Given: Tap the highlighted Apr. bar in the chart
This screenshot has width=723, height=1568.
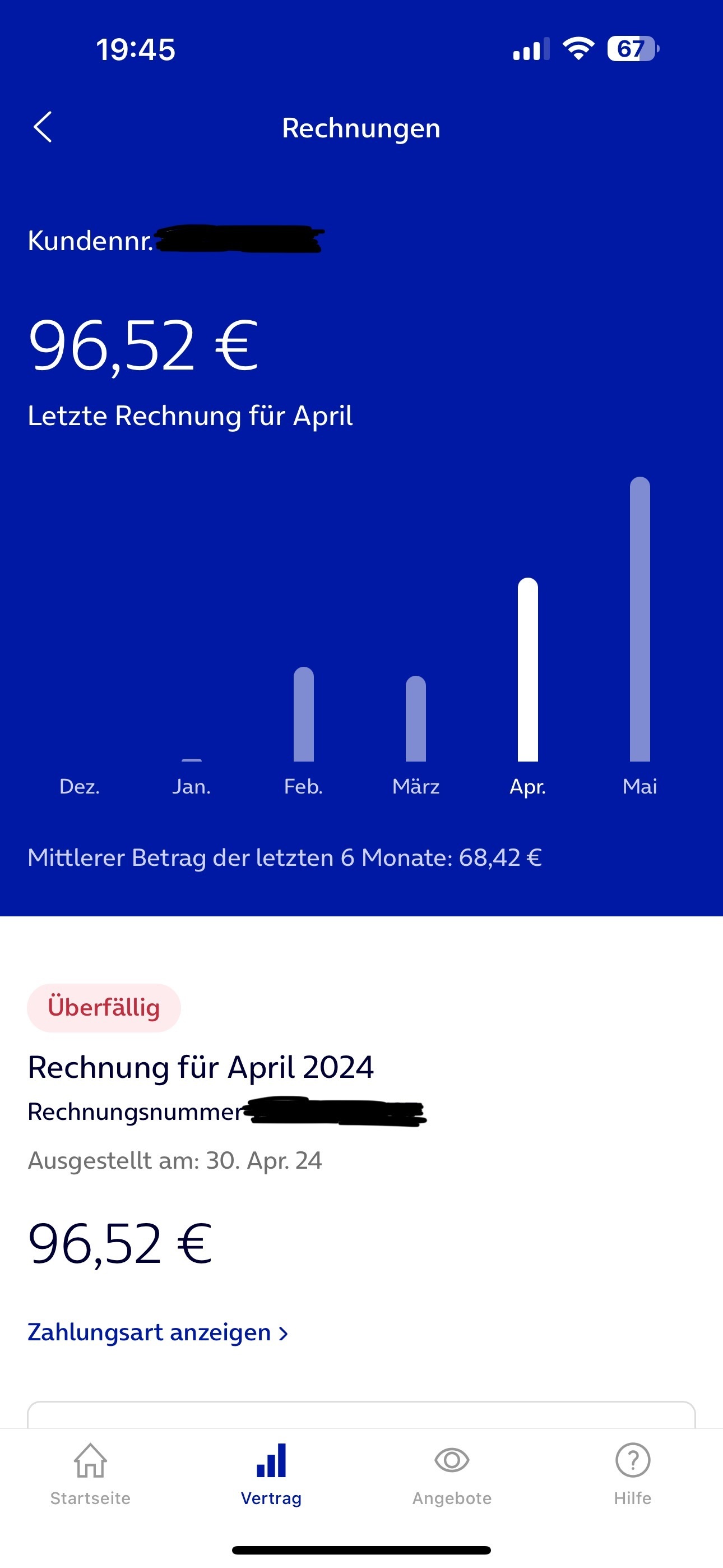Looking at the screenshot, I should pyautogui.click(x=527, y=670).
